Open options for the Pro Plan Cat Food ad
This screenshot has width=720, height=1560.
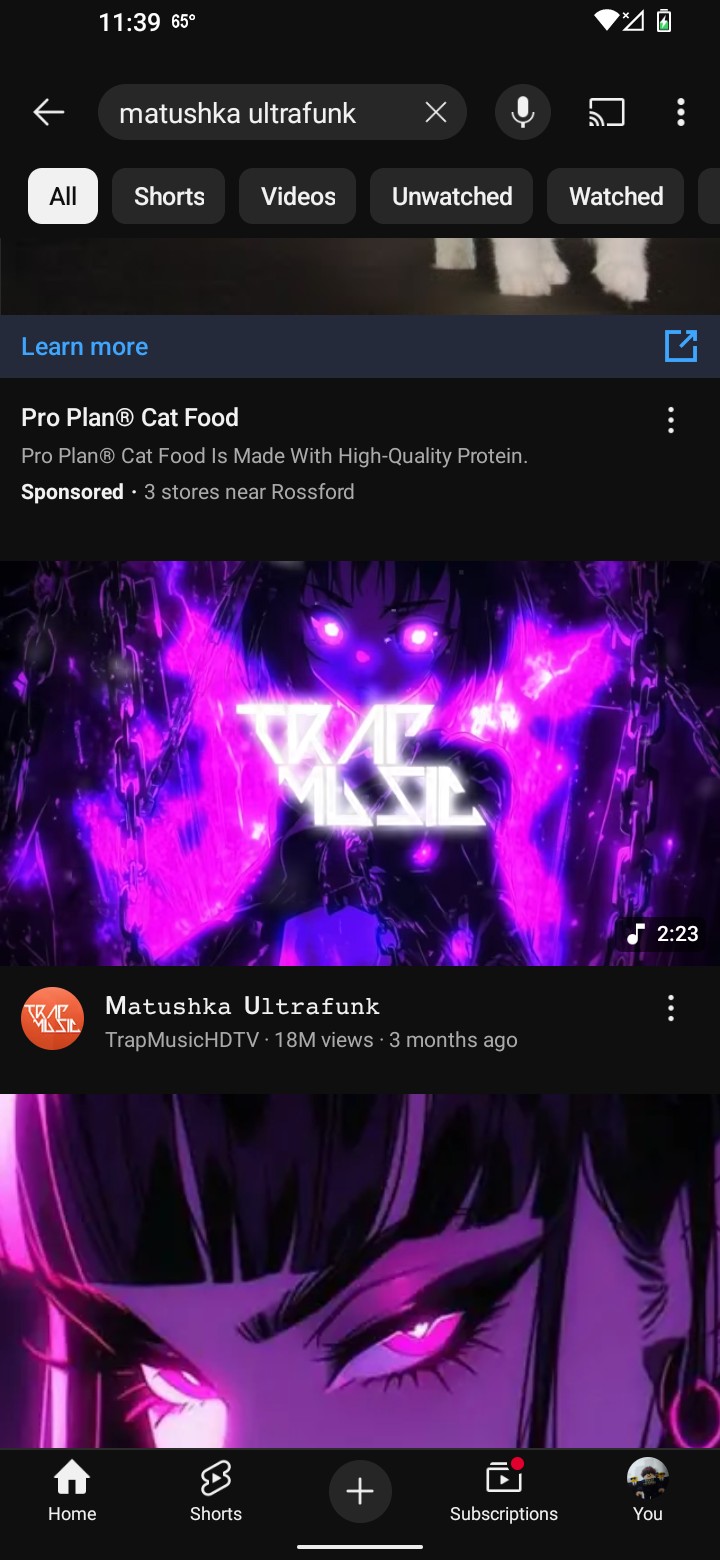click(x=670, y=420)
